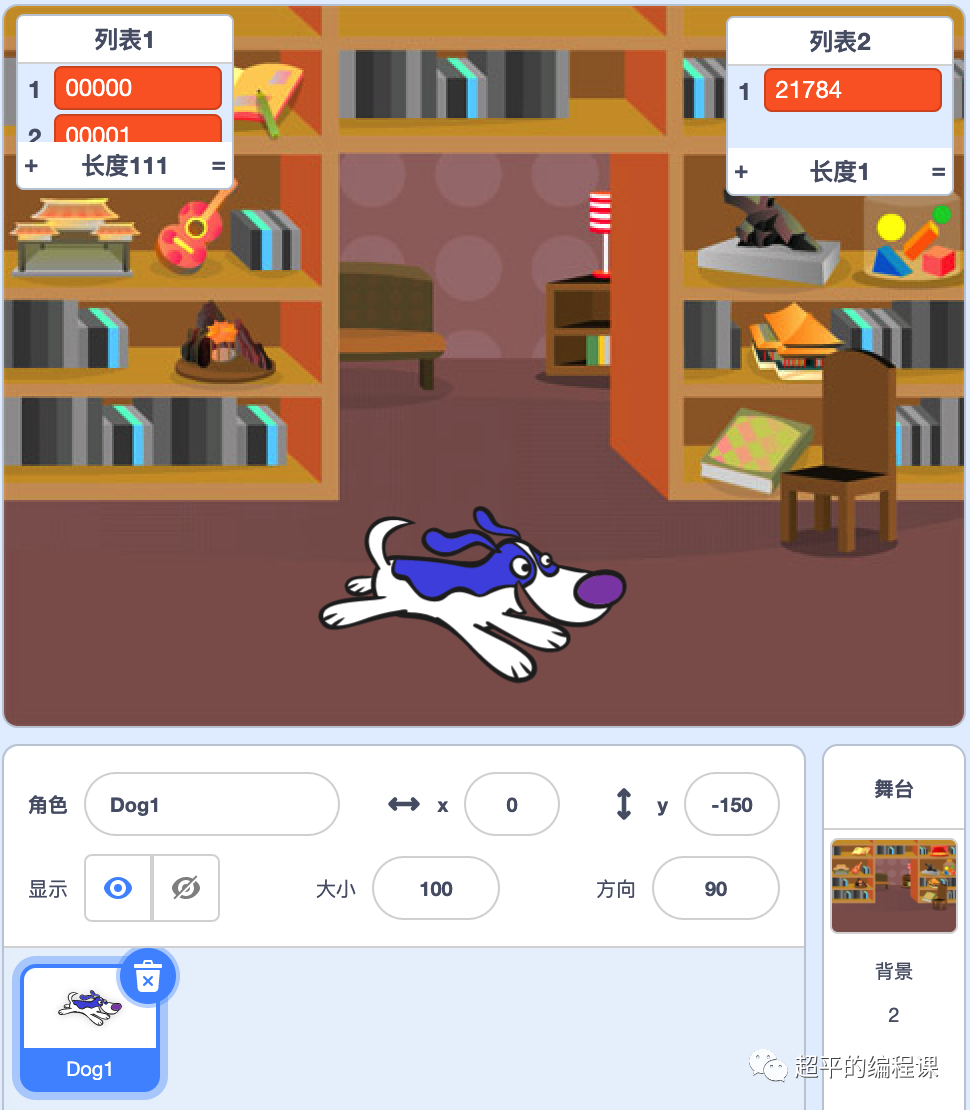Add an item to 列表1 with plus
This screenshot has height=1110, width=970.
point(31,167)
